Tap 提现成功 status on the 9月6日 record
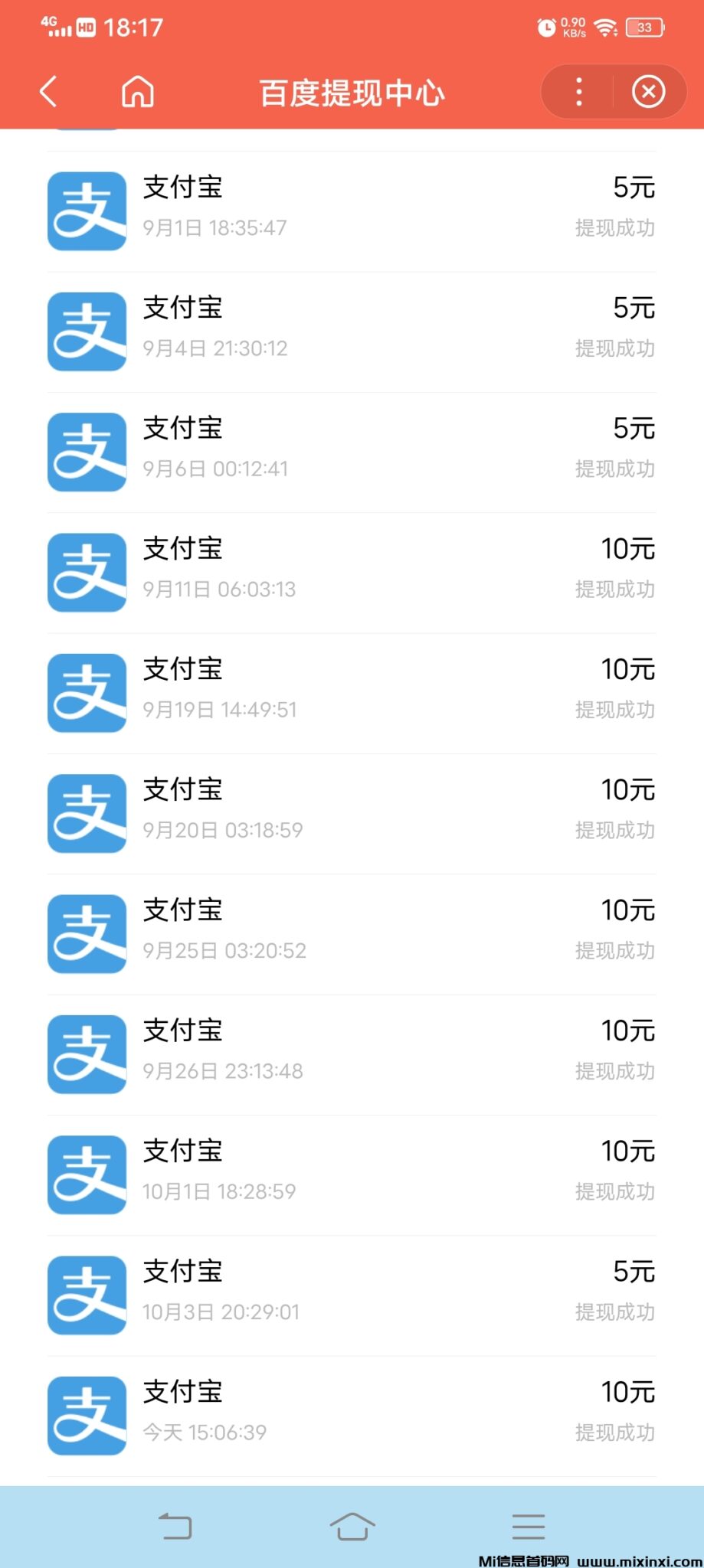This screenshot has width=704, height=1568. [x=614, y=469]
